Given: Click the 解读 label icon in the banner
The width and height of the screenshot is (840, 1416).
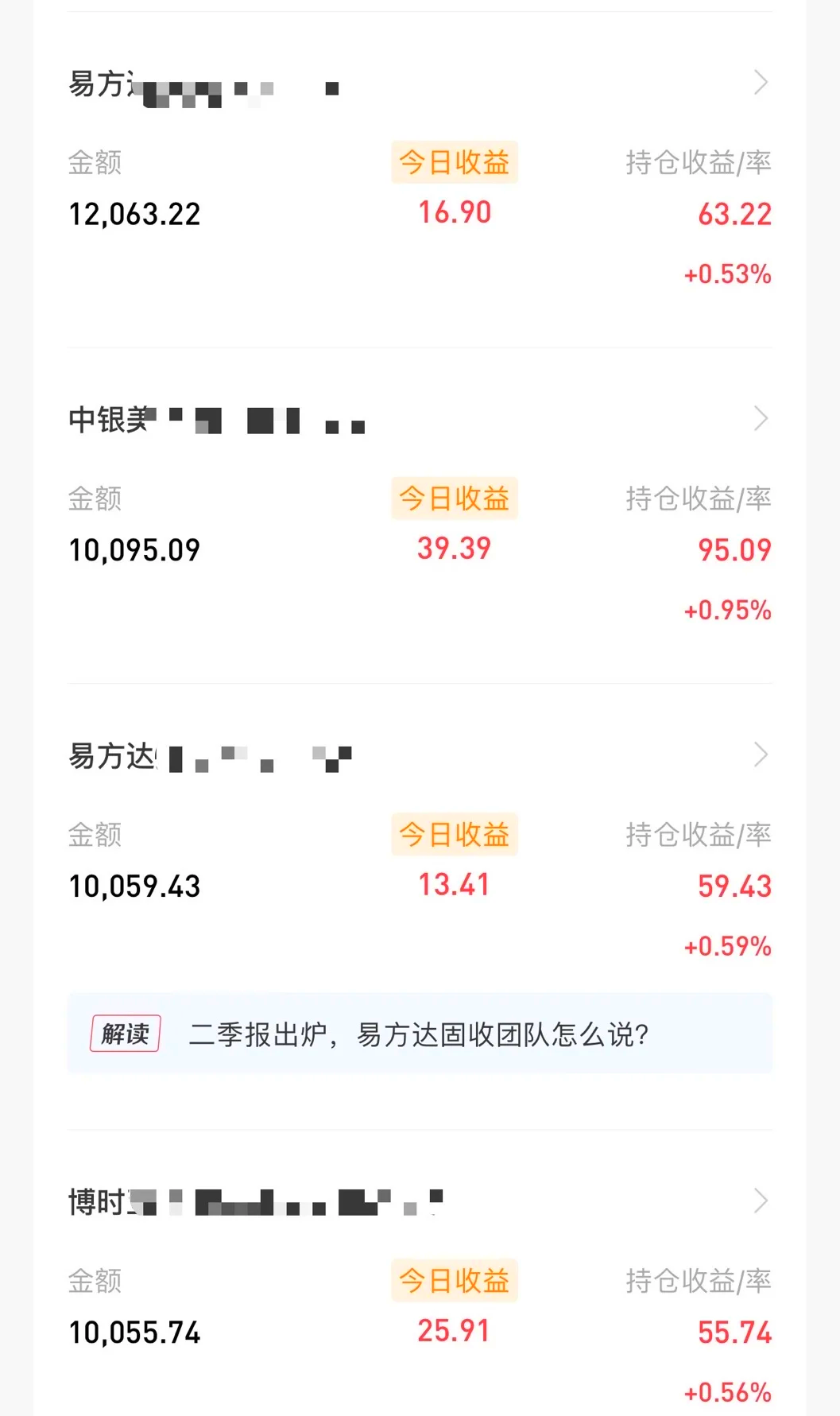Looking at the screenshot, I should pyautogui.click(x=125, y=1034).
